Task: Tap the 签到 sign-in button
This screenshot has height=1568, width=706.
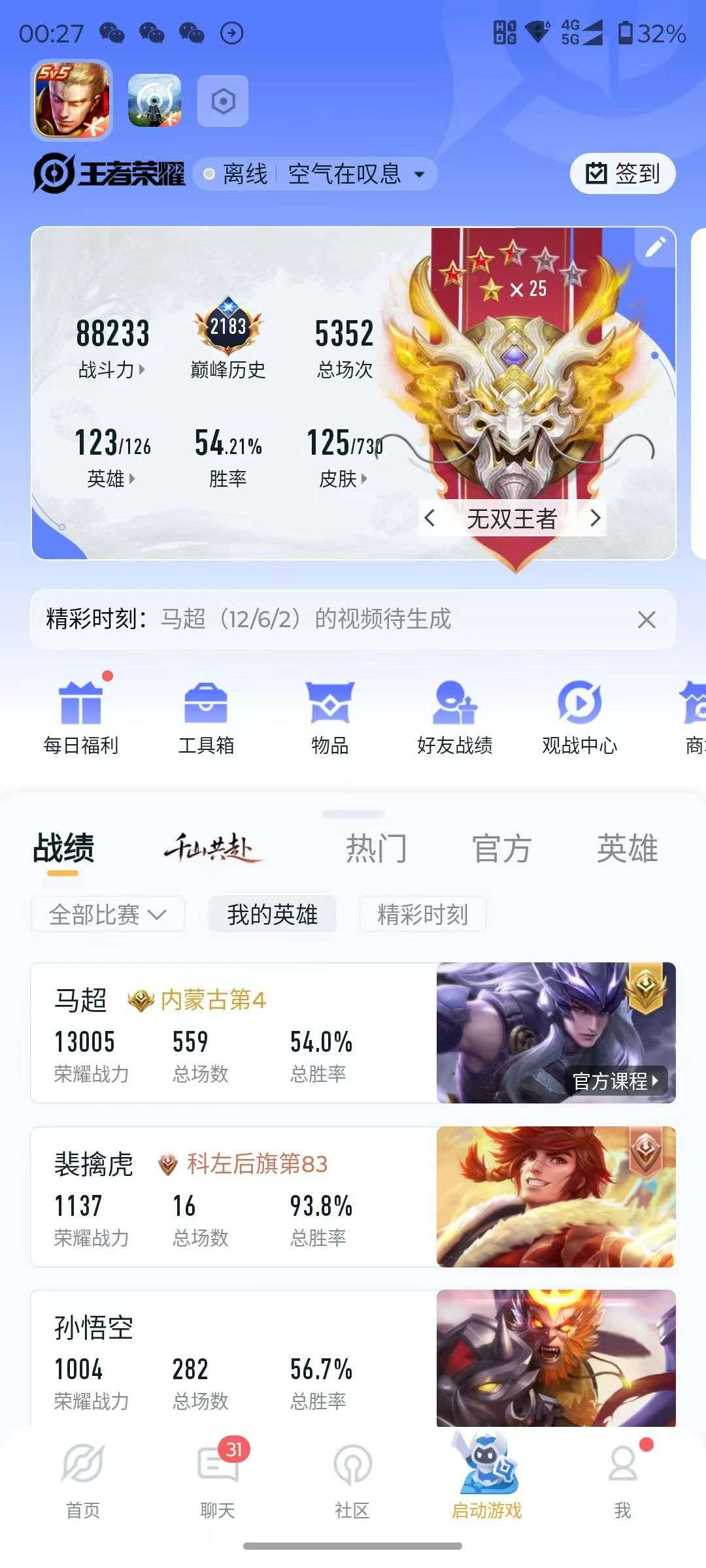Action: point(623,172)
